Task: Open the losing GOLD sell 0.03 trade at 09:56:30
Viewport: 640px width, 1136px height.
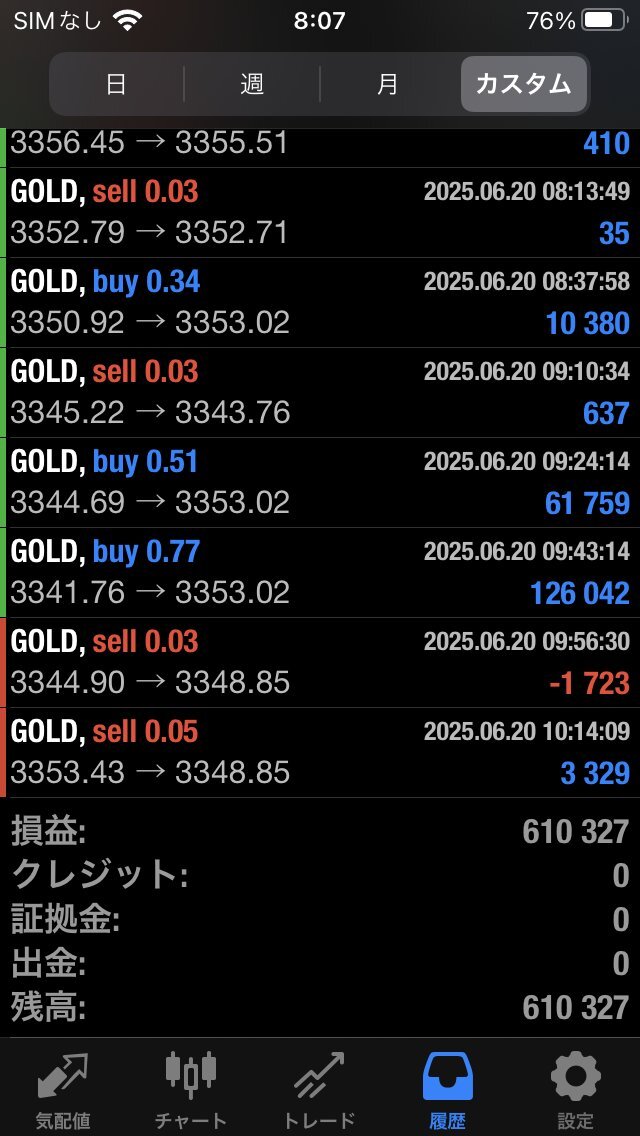Action: click(320, 663)
